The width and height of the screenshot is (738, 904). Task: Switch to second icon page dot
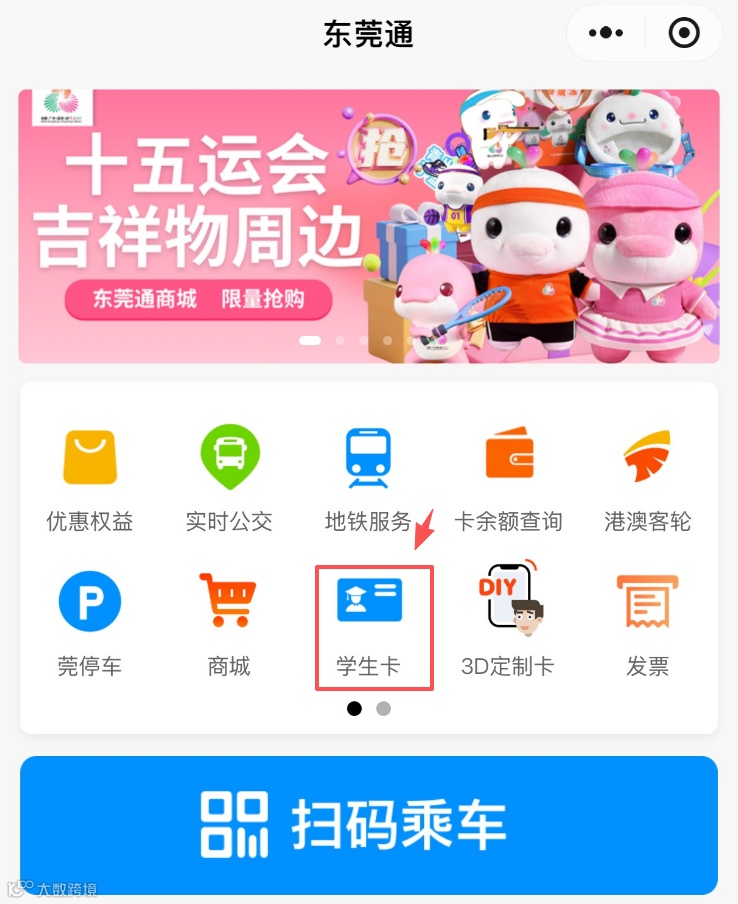point(383,708)
